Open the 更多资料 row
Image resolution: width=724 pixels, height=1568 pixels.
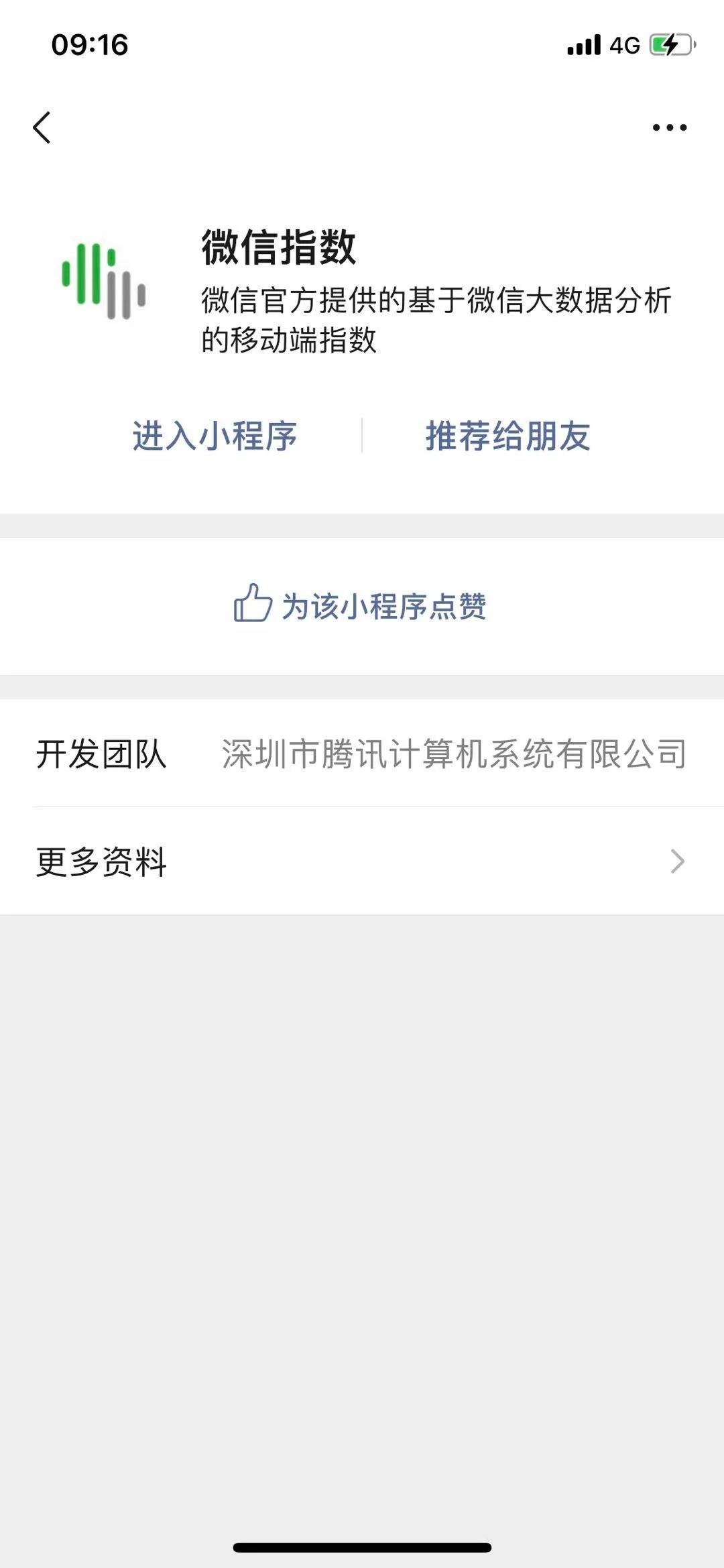[362, 861]
